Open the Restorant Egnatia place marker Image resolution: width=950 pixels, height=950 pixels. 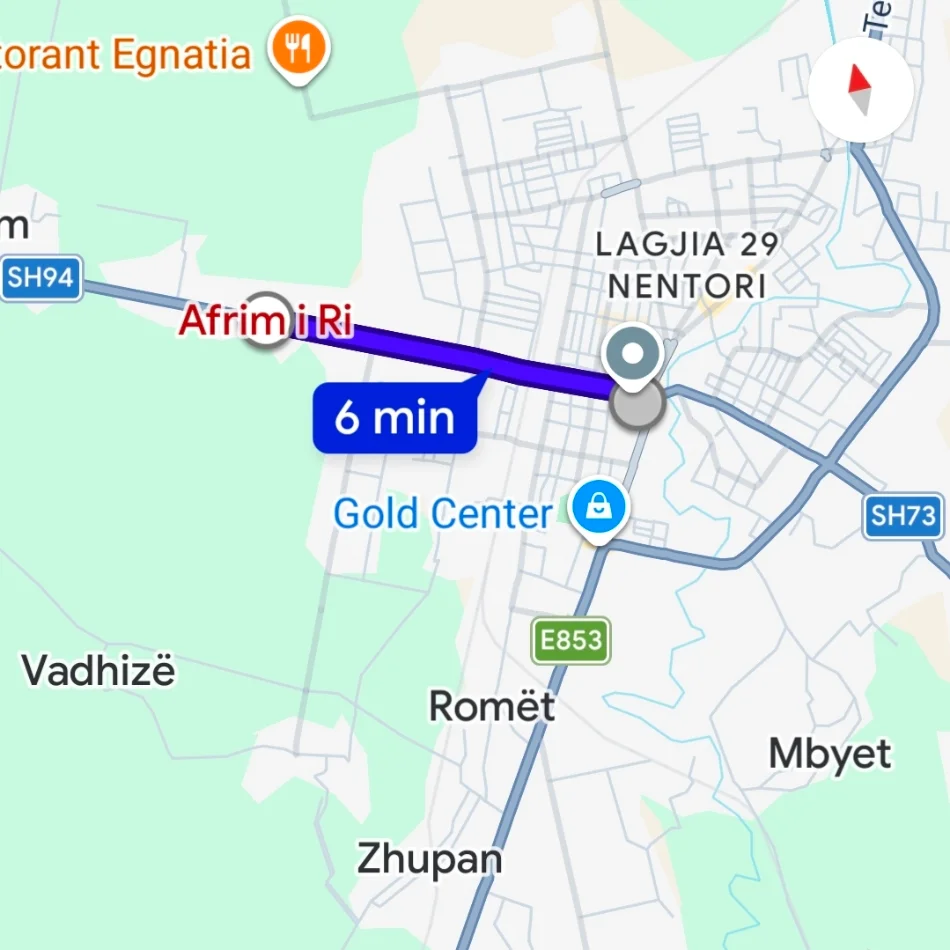coord(299,47)
